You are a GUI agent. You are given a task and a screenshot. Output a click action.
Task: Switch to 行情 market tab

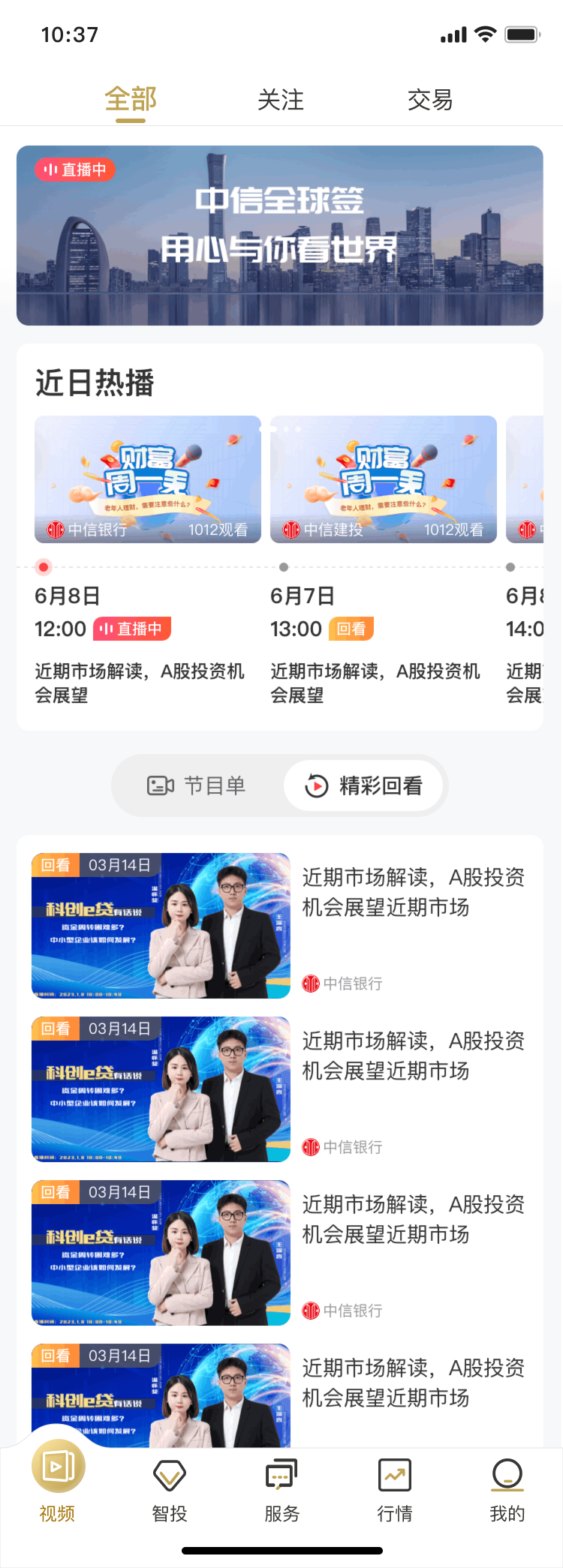(395, 1490)
